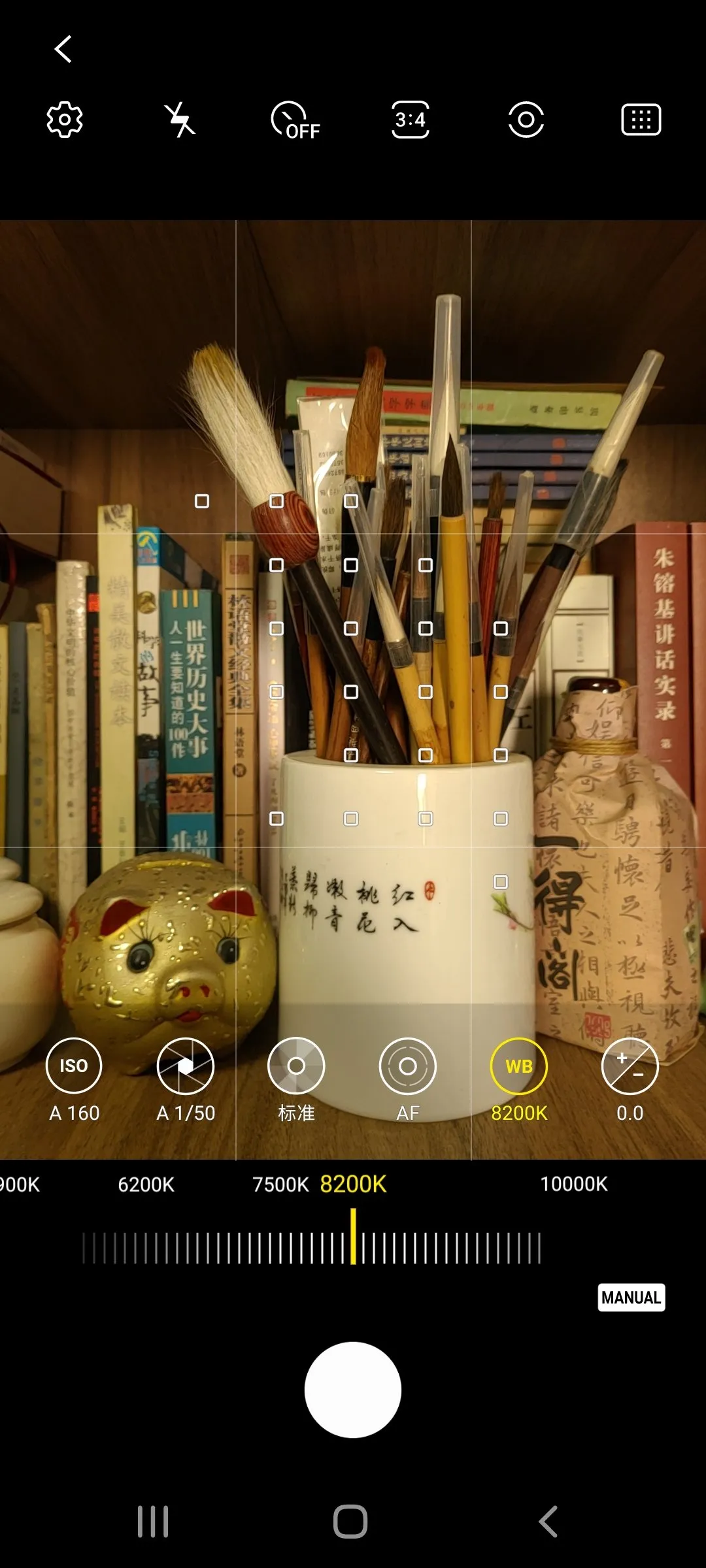Take a photo with the shutter button
This screenshot has height=1568, width=706.
tap(353, 1390)
